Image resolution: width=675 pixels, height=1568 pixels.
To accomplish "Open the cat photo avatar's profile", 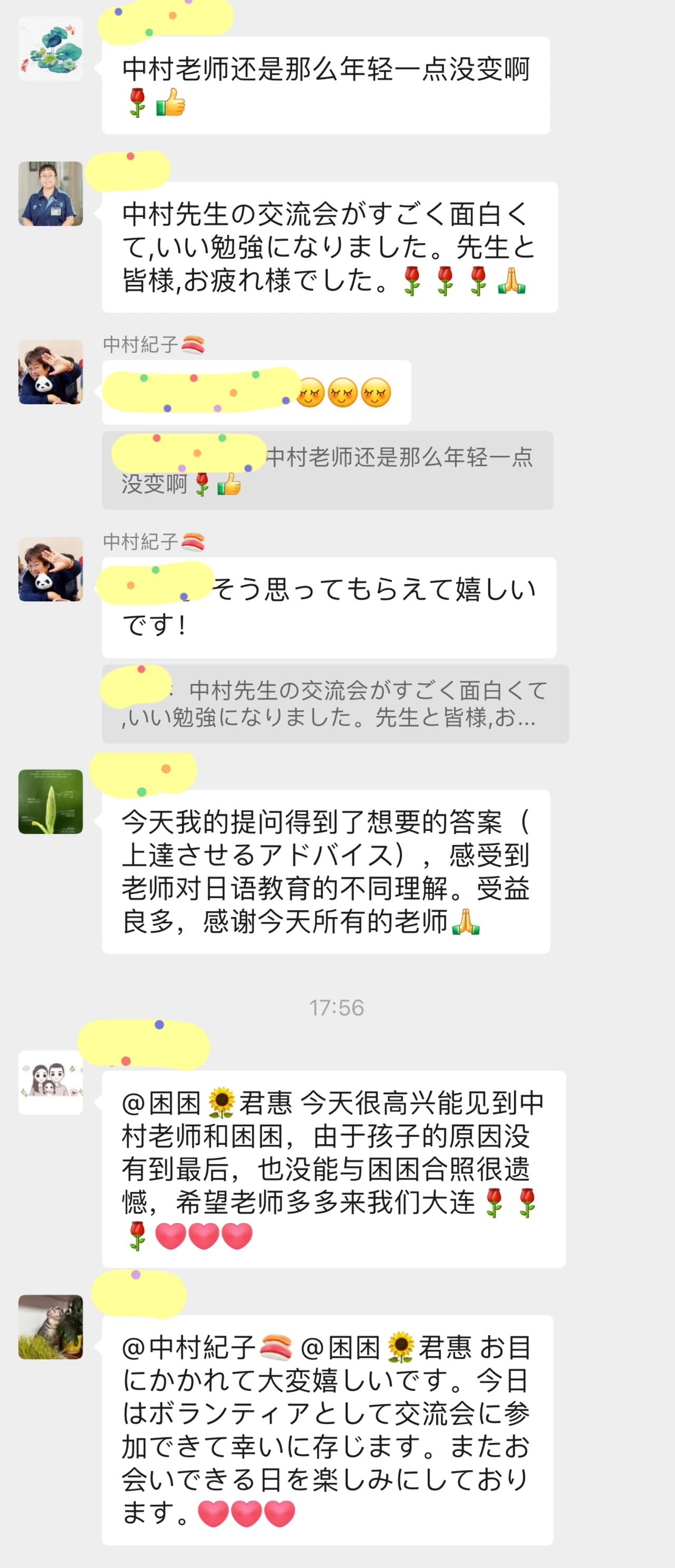I will [51, 1327].
